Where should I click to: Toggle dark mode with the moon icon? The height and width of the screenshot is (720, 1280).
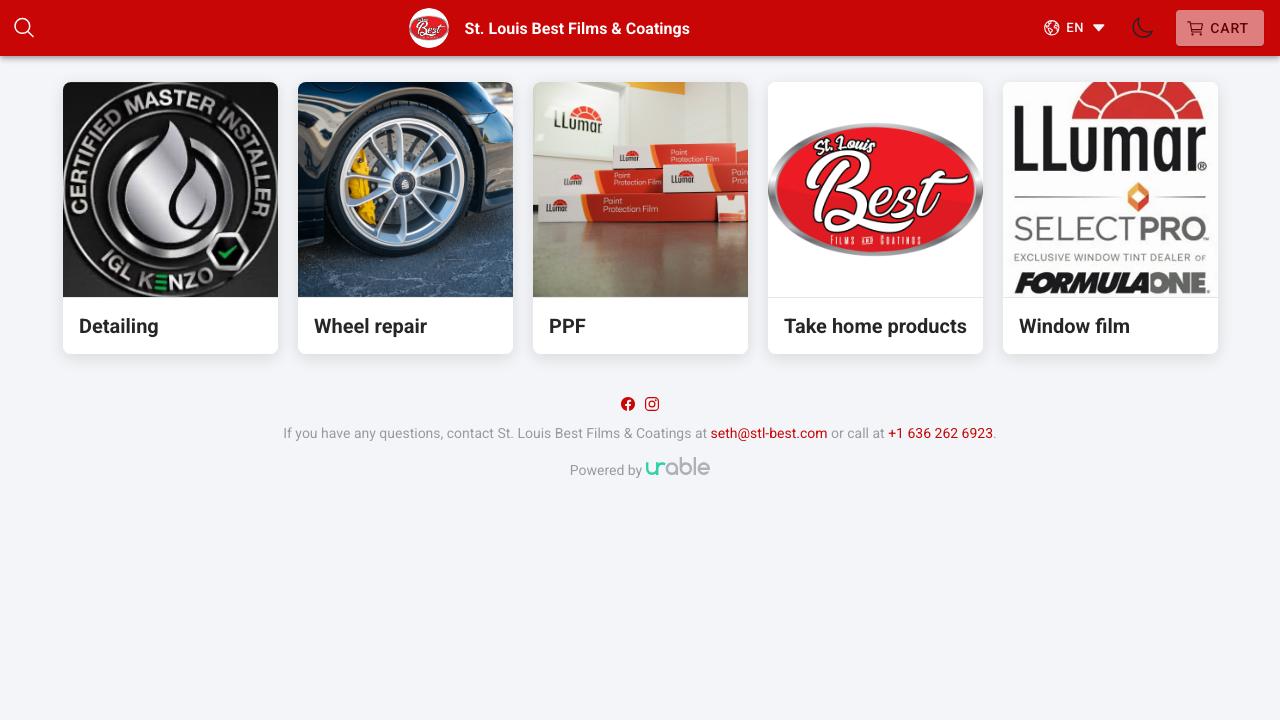1142,28
